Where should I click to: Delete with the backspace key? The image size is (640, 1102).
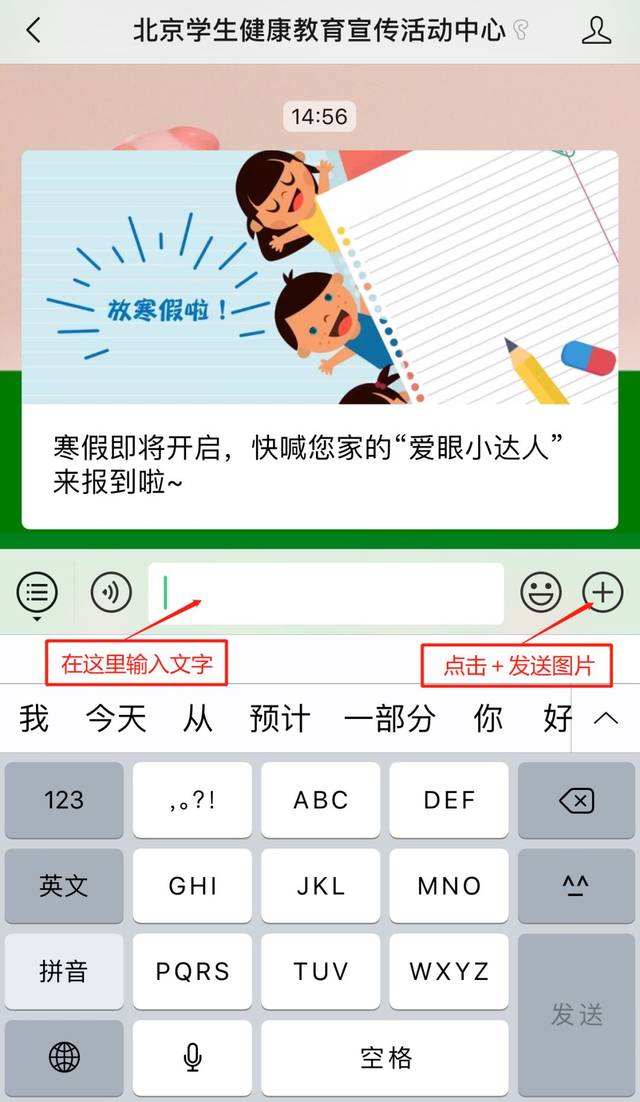click(x=577, y=800)
